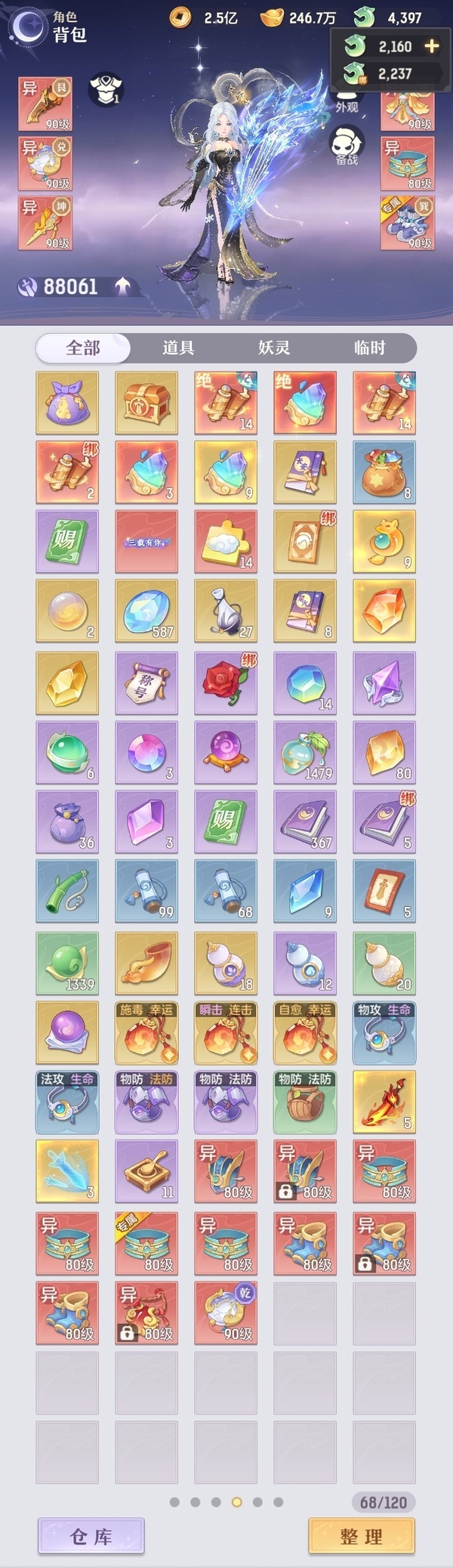This screenshot has width=453, height=1568.
Task: Add currency with the yellow plus icon
Action: pyautogui.click(x=432, y=47)
